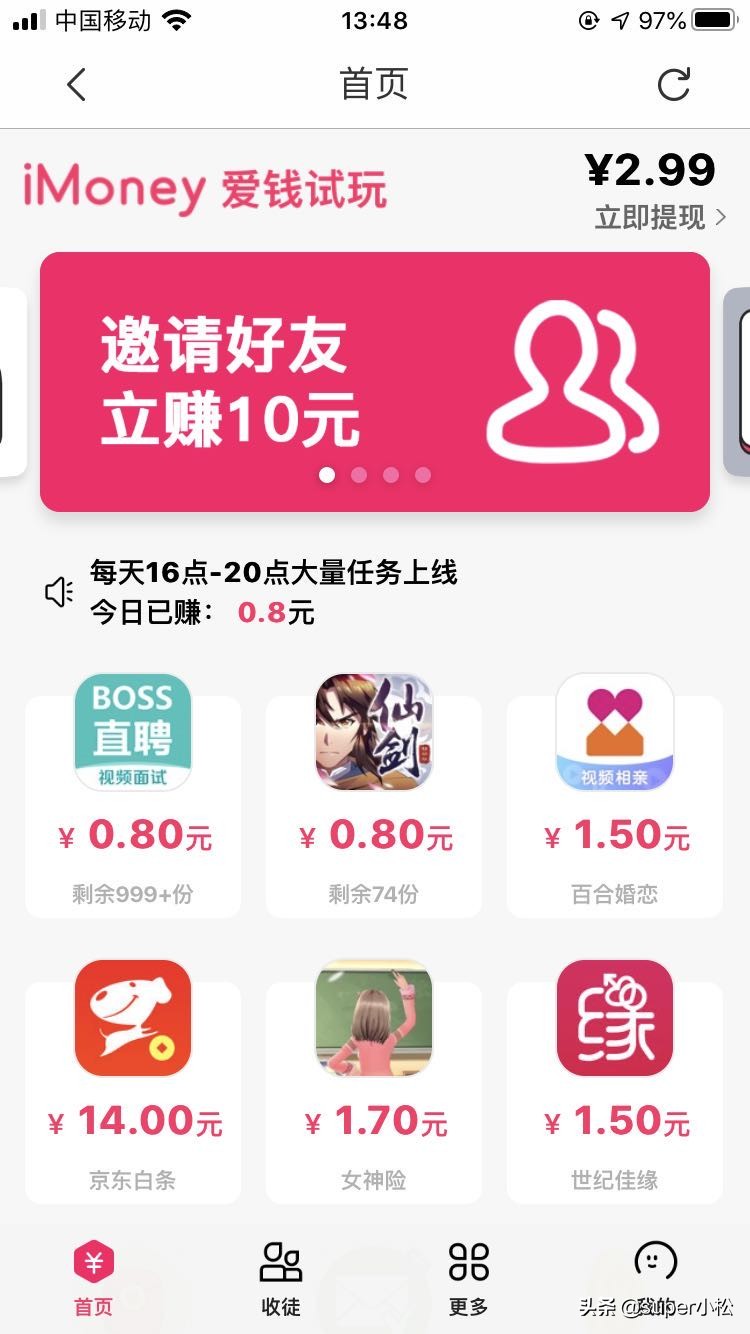Switch to the 首页 tab
750x1334 pixels.
92,1275
